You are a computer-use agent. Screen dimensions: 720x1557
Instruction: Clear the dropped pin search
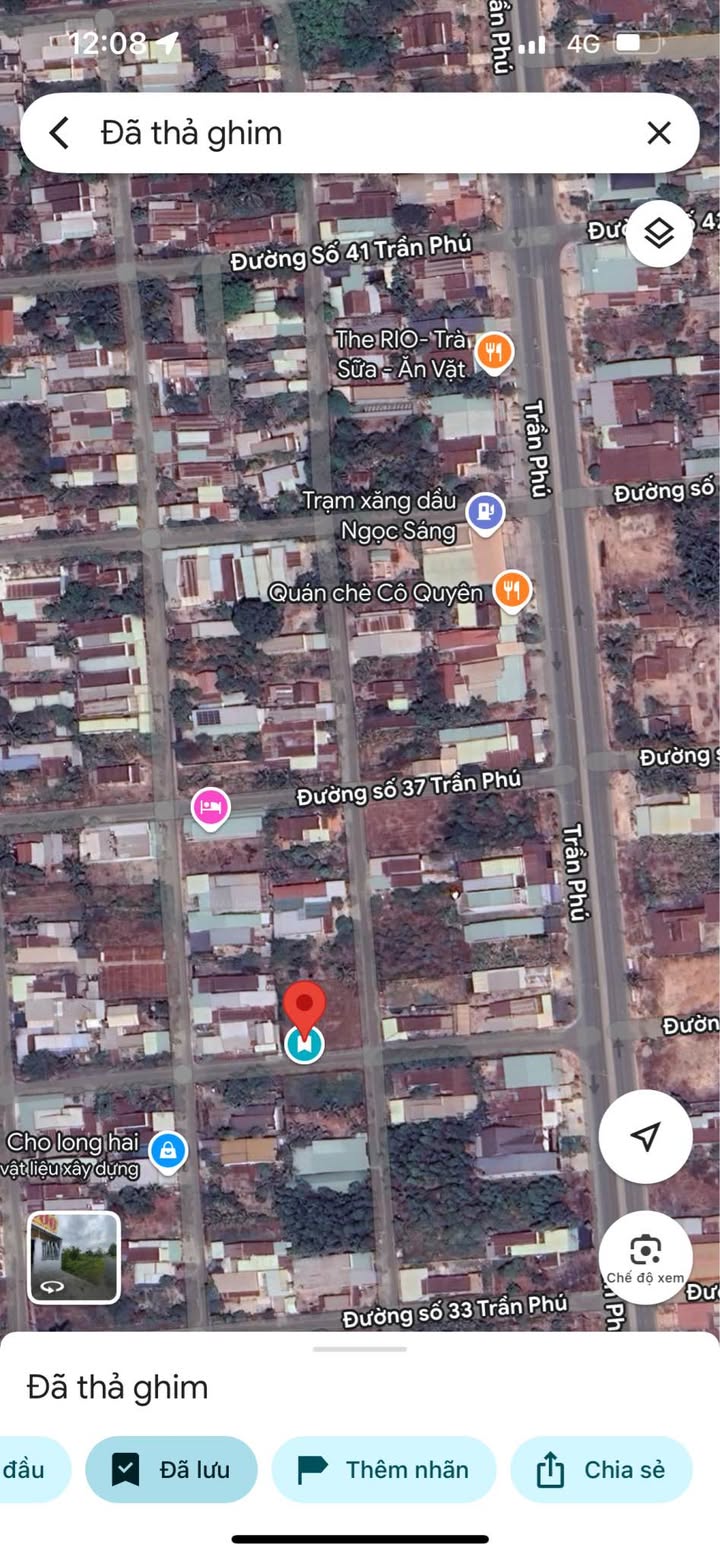coord(658,133)
